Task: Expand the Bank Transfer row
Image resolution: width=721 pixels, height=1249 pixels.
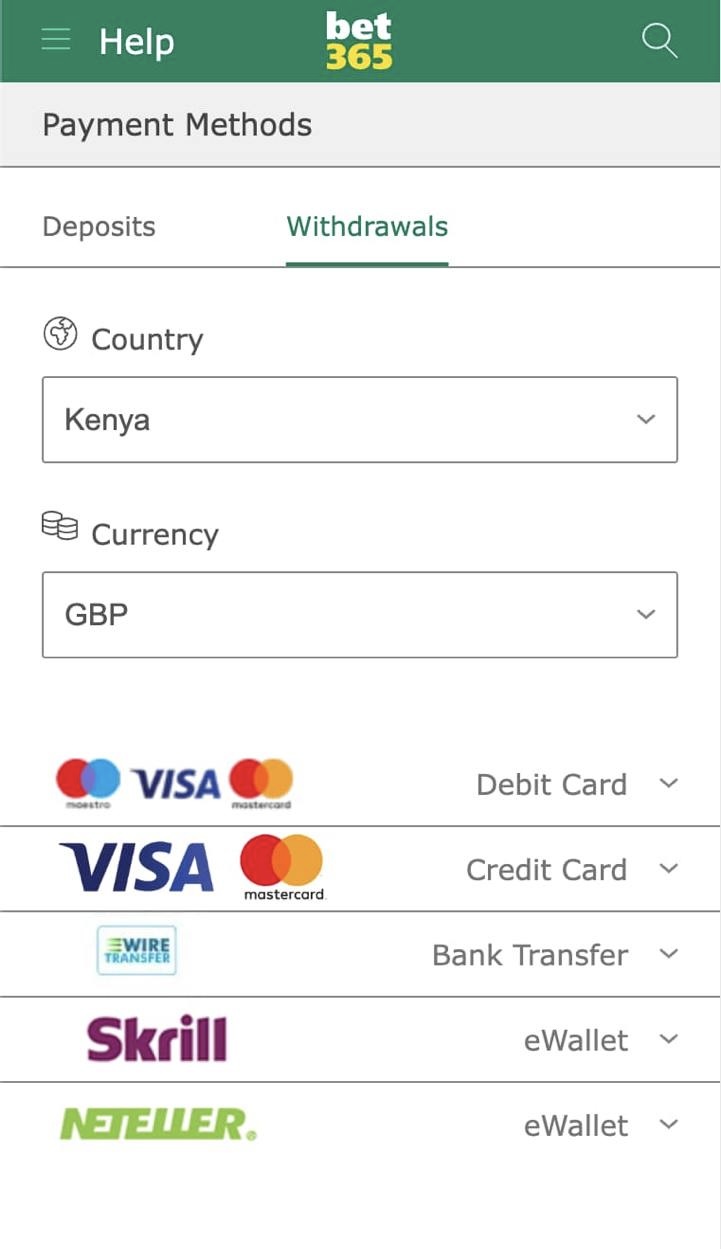Action: [x=669, y=955]
